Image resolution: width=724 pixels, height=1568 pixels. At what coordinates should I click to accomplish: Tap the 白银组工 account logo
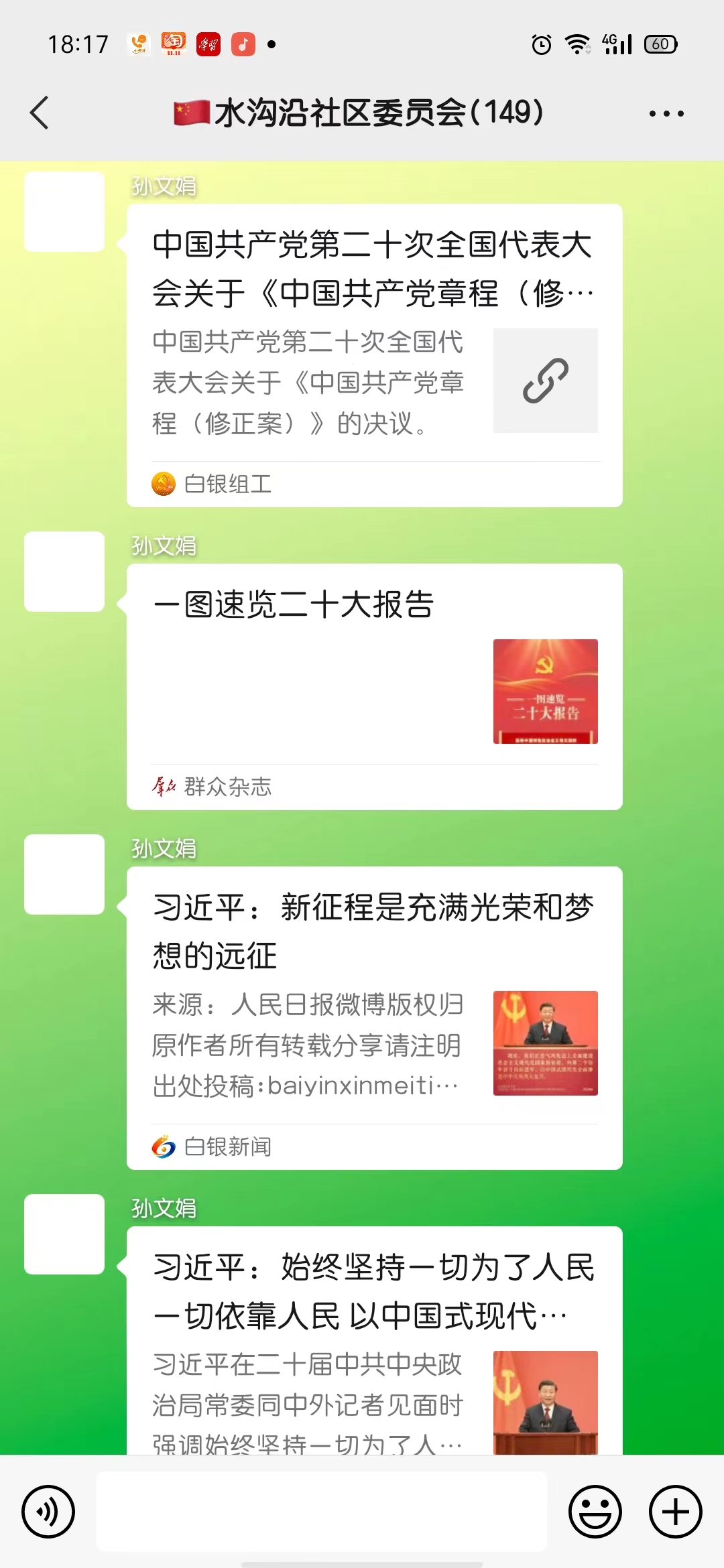tap(163, 484)
